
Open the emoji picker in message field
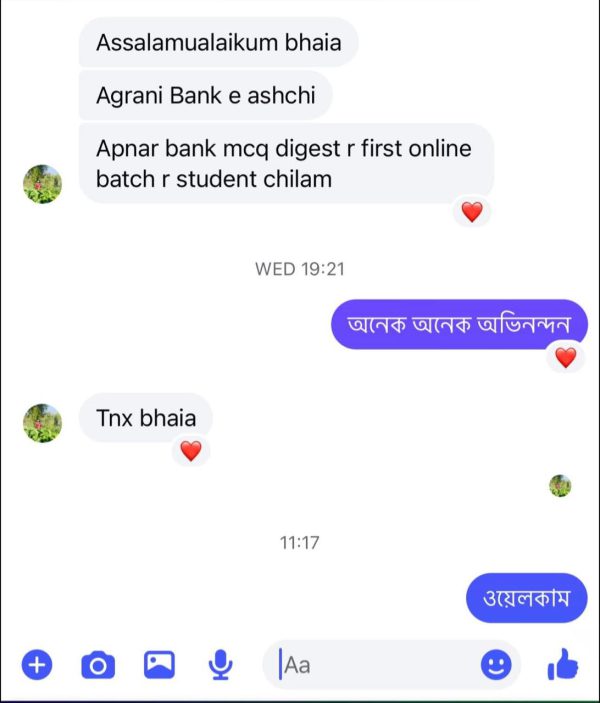coord(496,664)
